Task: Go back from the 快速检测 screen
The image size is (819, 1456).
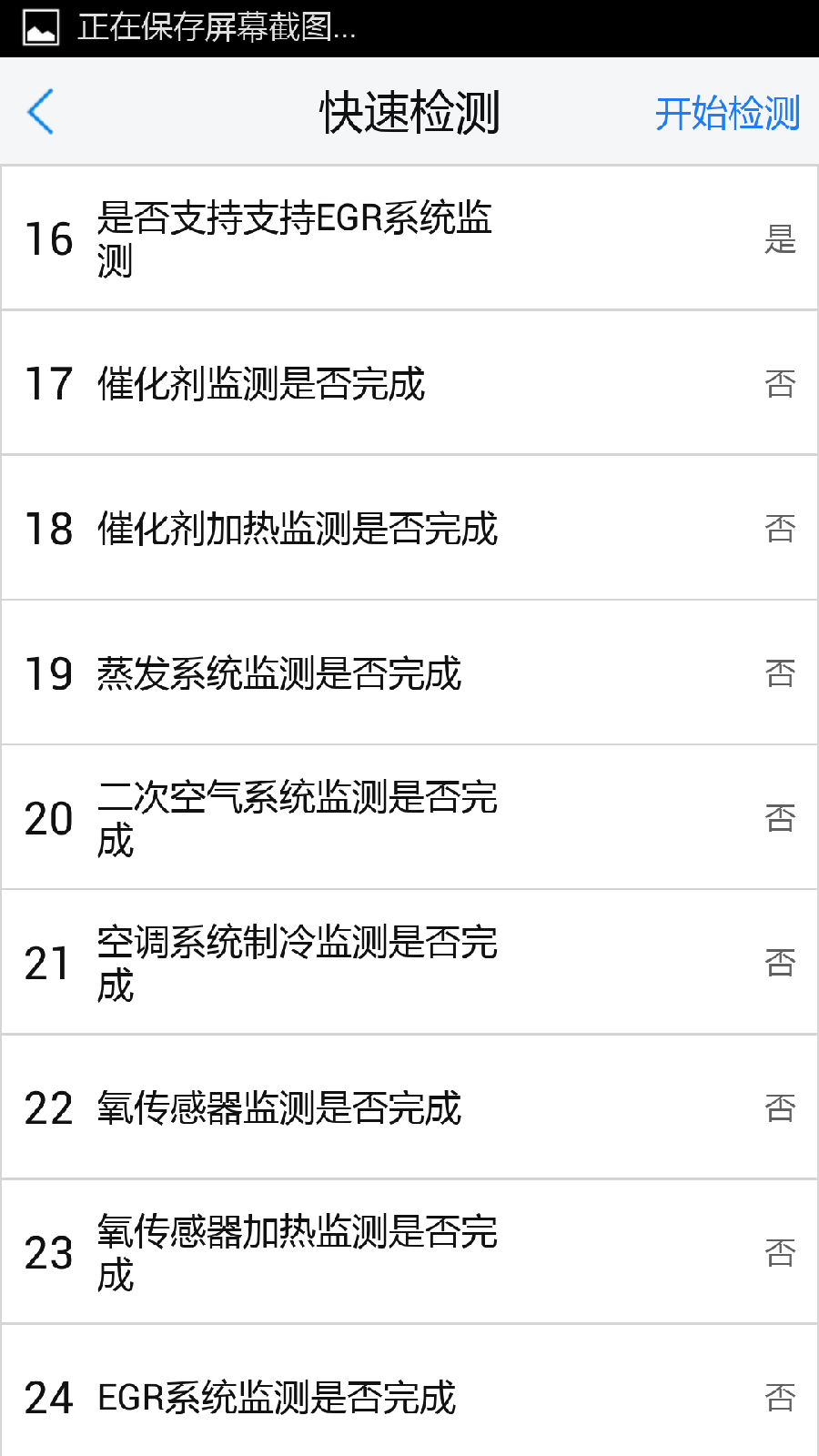Action: [41, 112]
